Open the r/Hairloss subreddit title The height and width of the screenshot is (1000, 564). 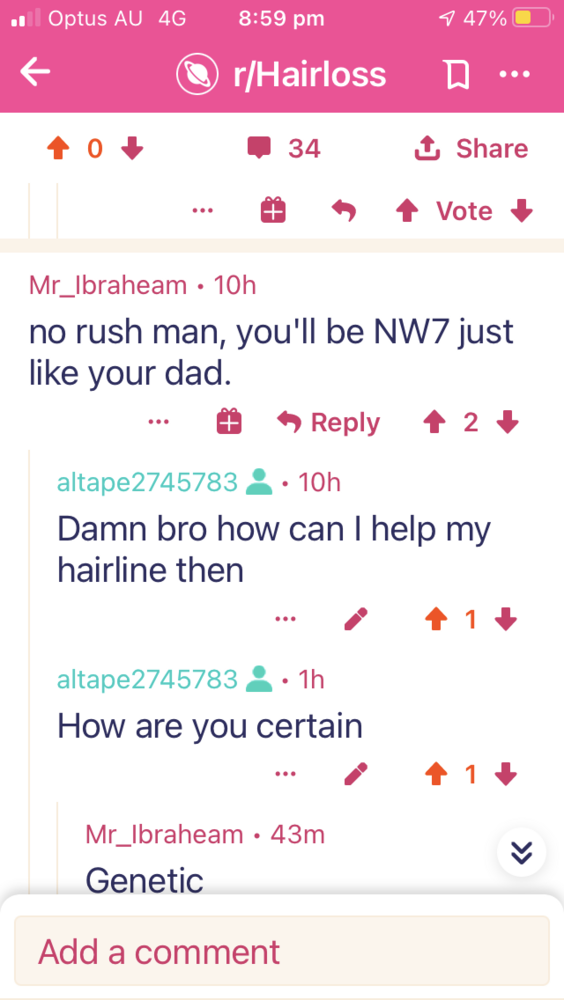(281, 73)
